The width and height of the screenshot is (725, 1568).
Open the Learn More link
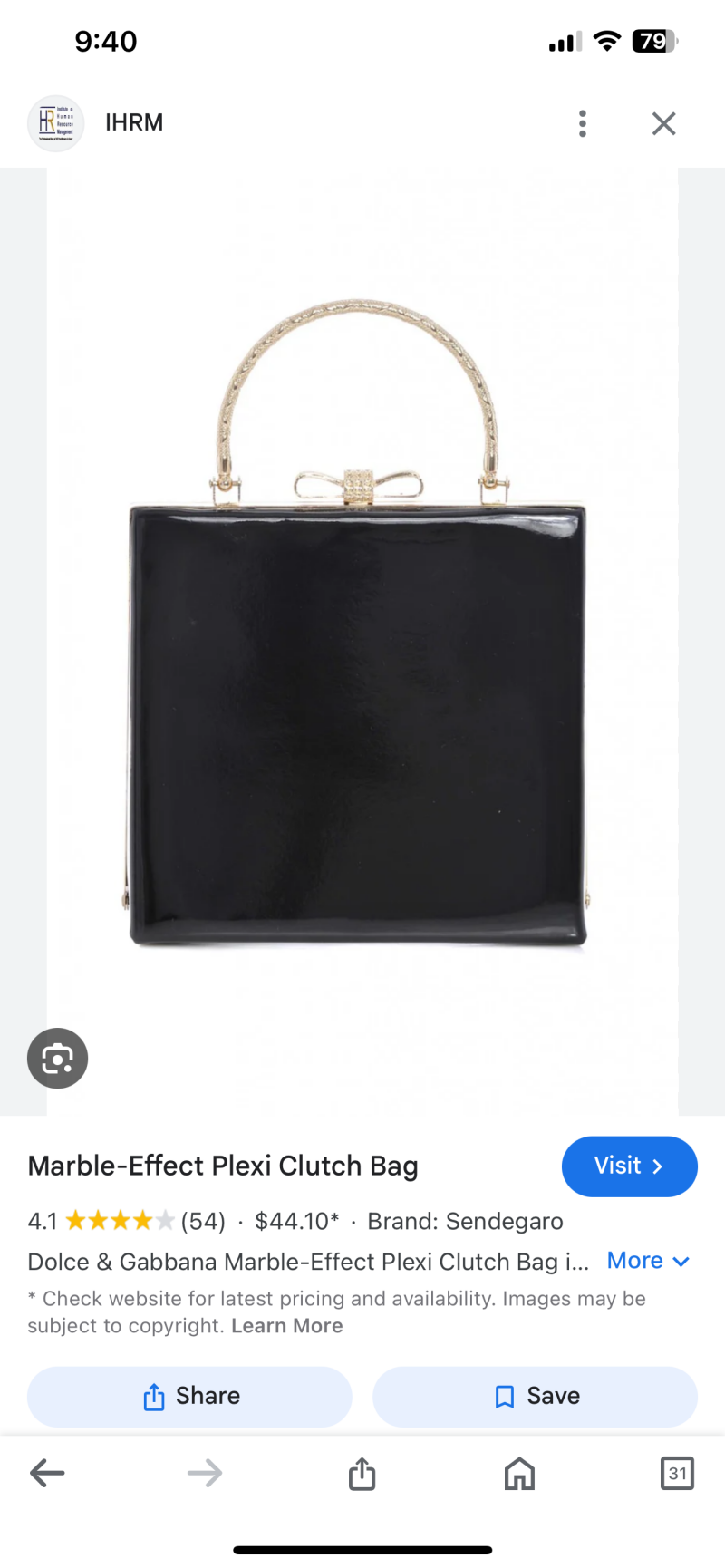point(286,1326)
